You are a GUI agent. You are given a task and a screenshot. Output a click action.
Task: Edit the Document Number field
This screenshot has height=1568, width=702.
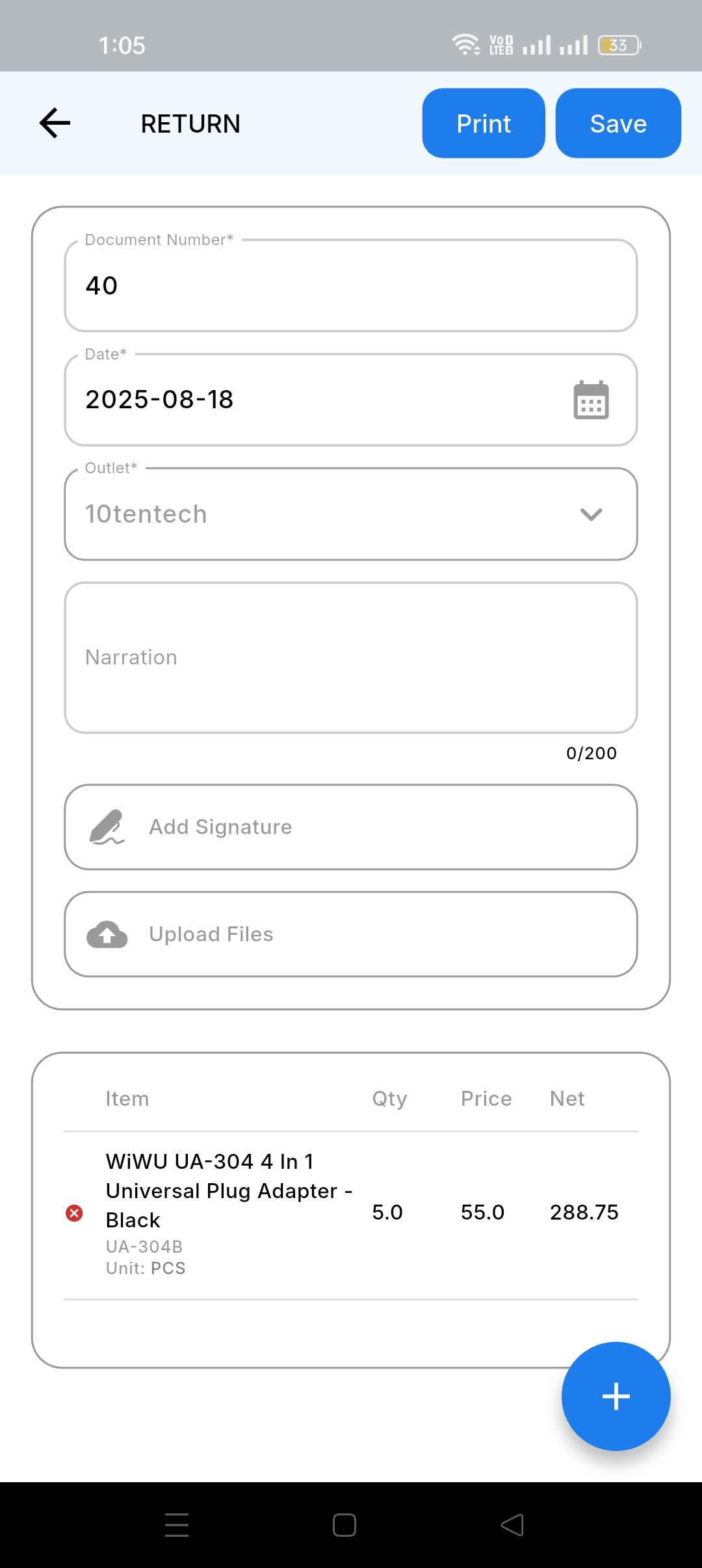click(351, 286)
